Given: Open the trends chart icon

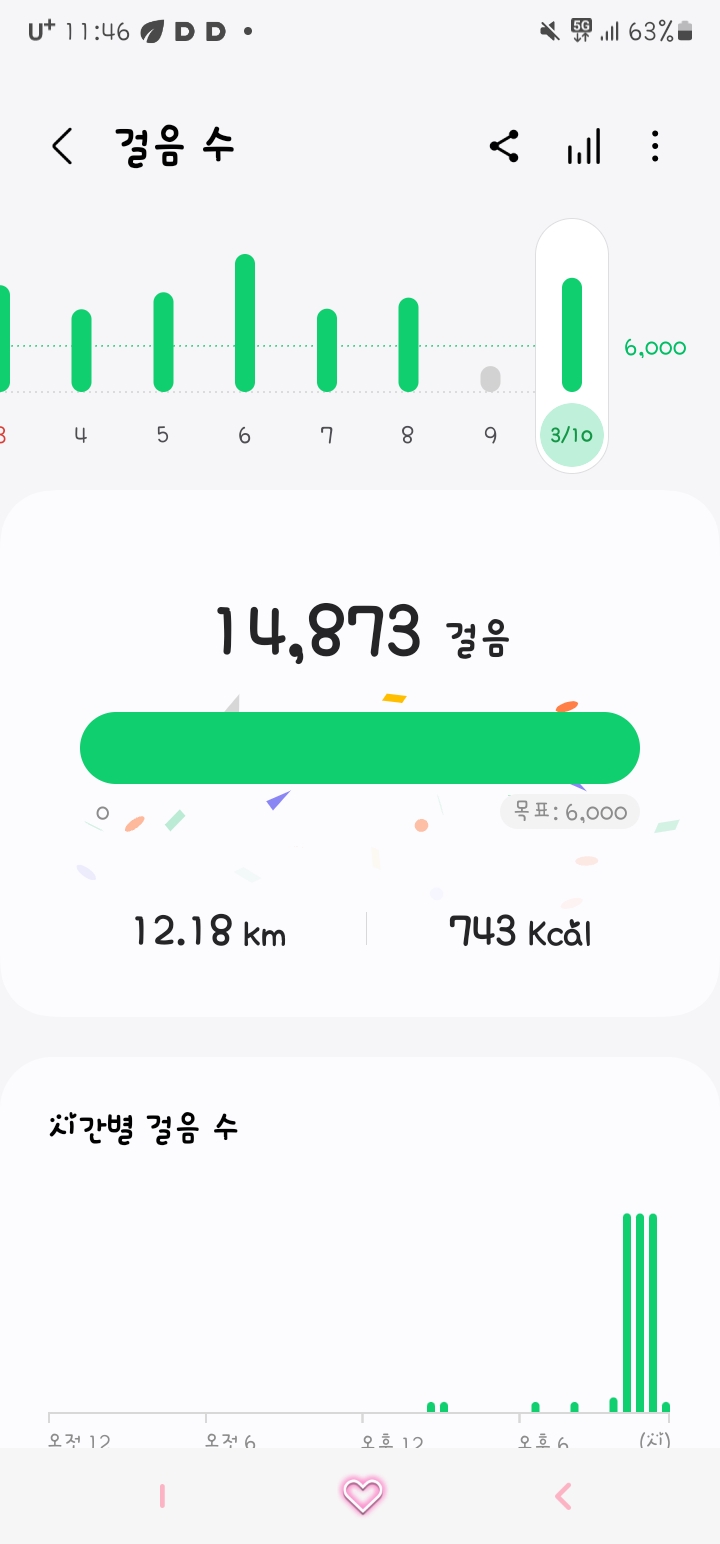Looking at the screenshot, I should pos(584,147).
